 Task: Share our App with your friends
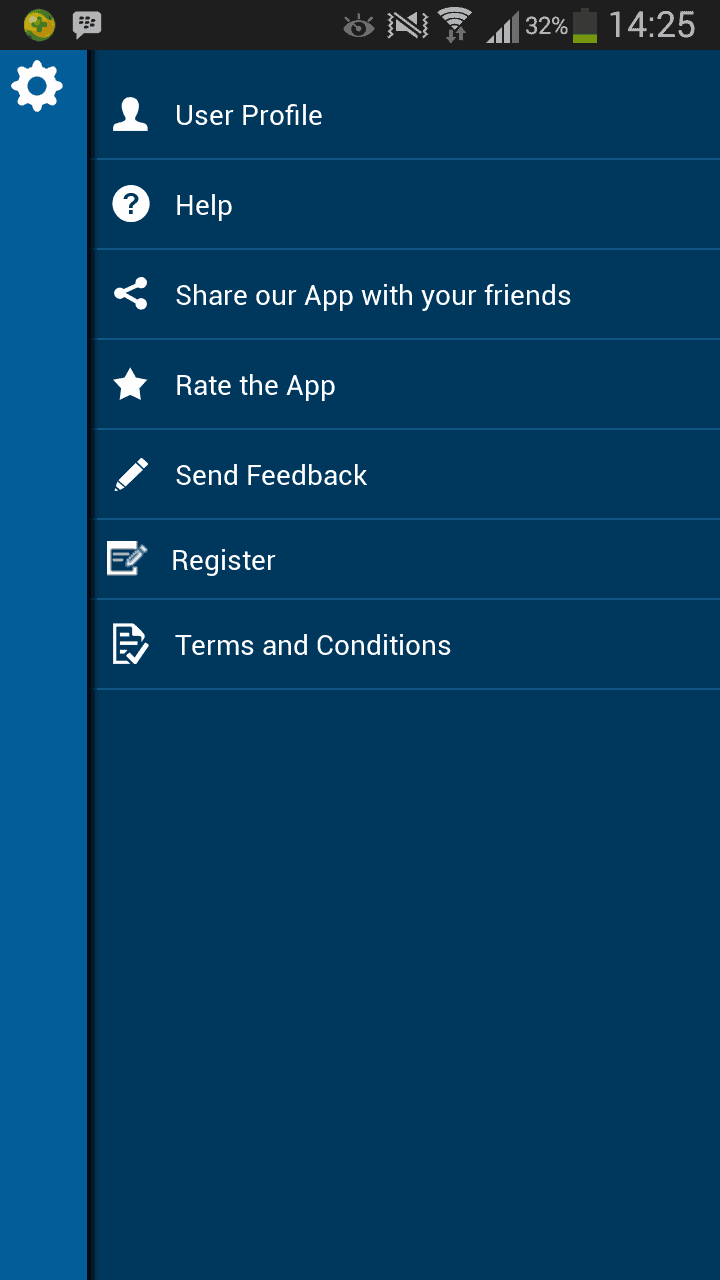(x=373, y=296)
